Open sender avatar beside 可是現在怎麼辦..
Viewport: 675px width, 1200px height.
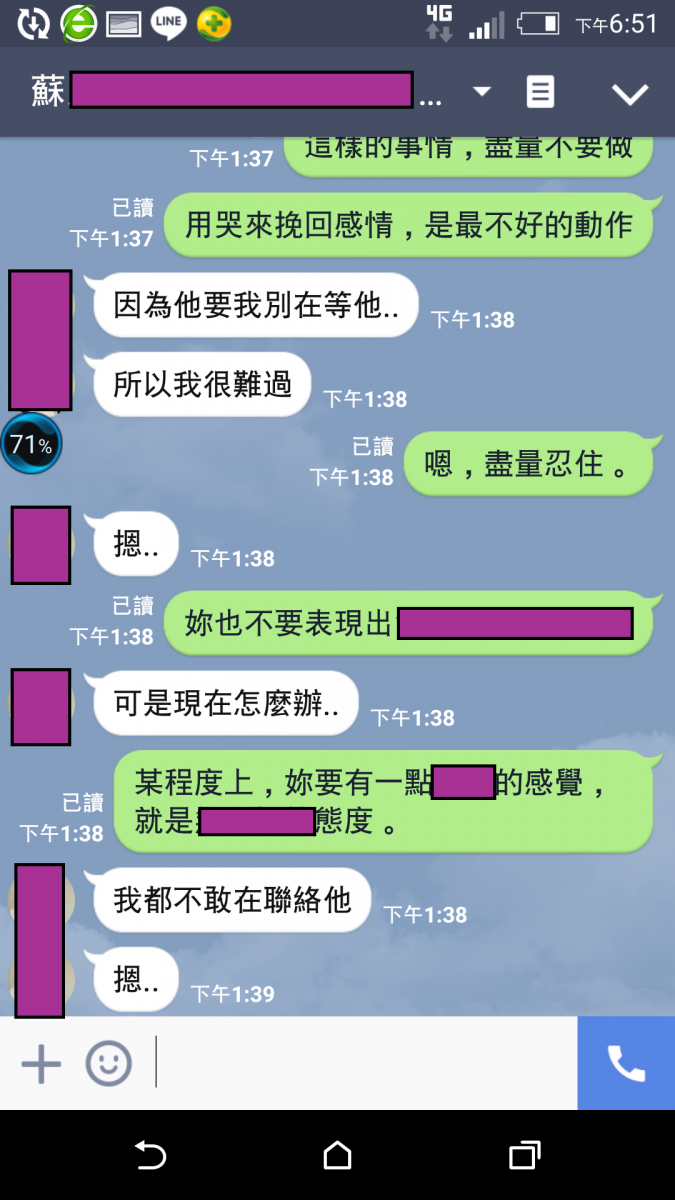tap(41, 707)
